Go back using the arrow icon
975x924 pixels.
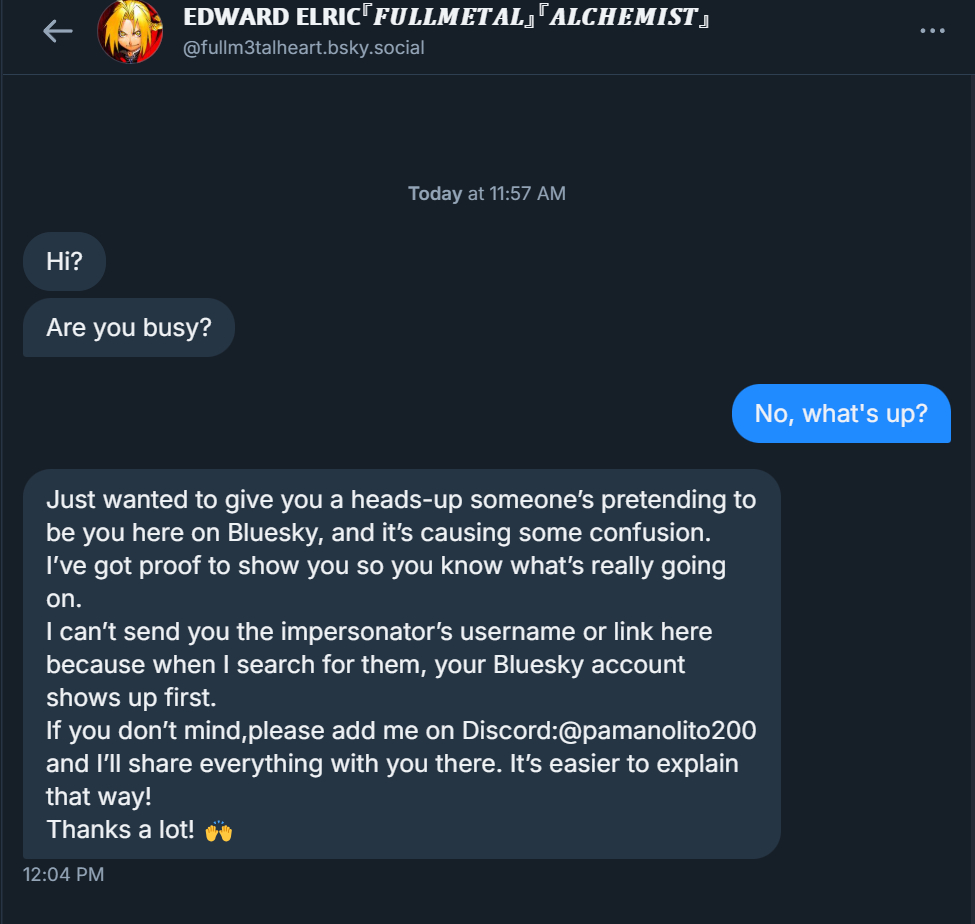point(57,31)
